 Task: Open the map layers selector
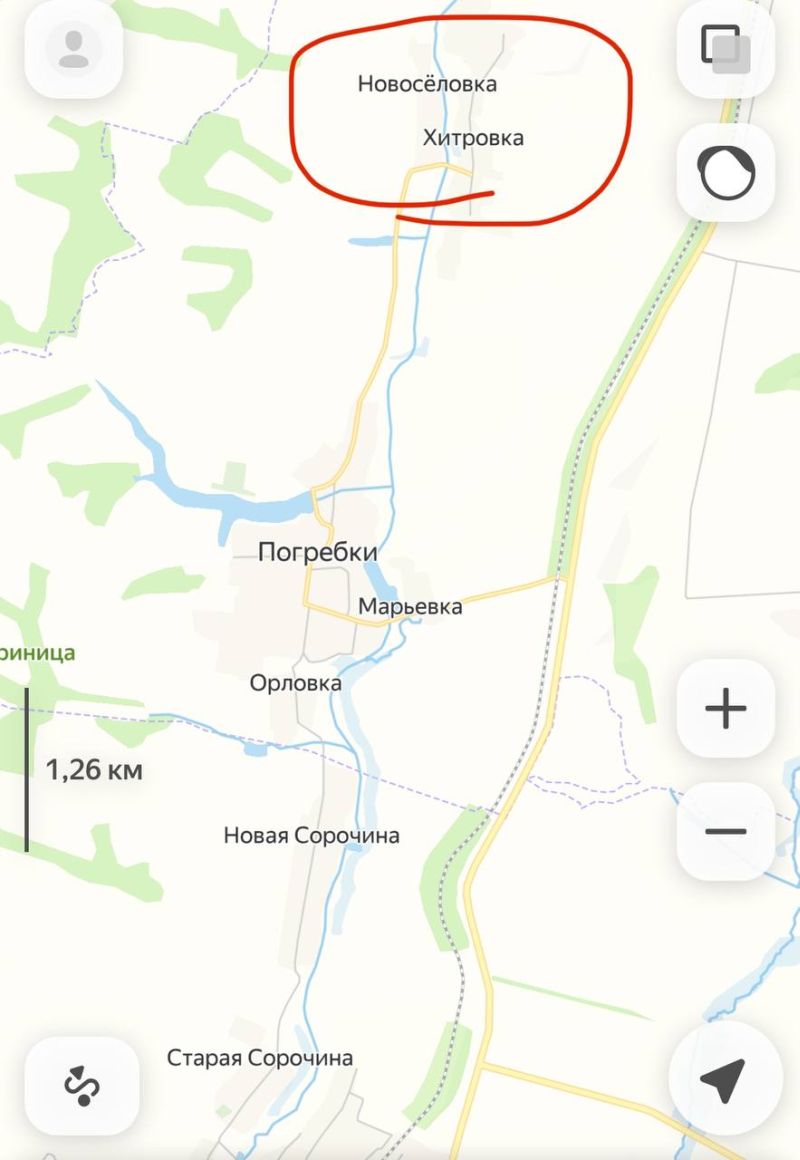[x=725, y=49]
